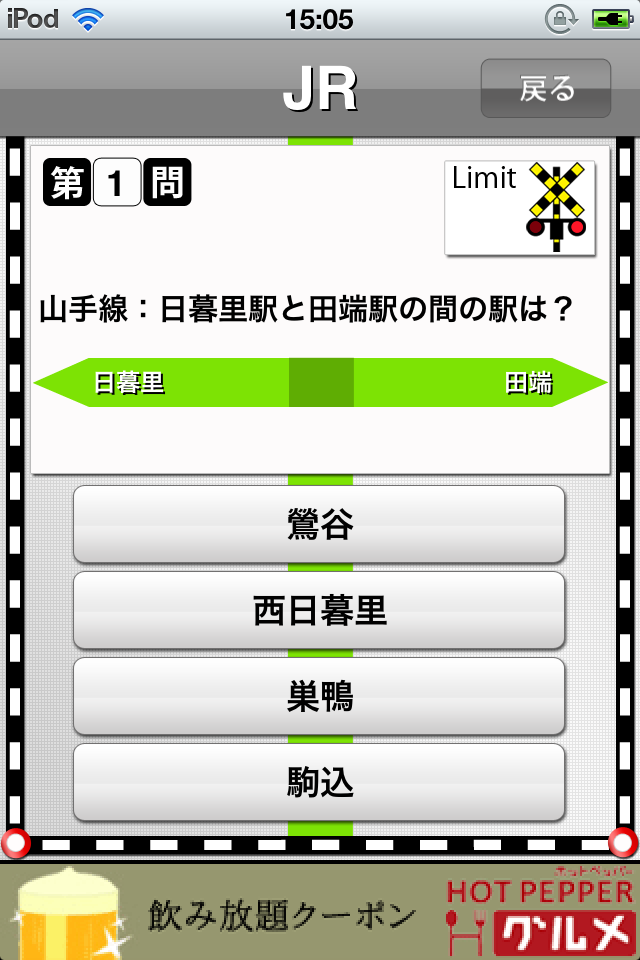Pick the 巣鴨 answer option

[319, 697]
